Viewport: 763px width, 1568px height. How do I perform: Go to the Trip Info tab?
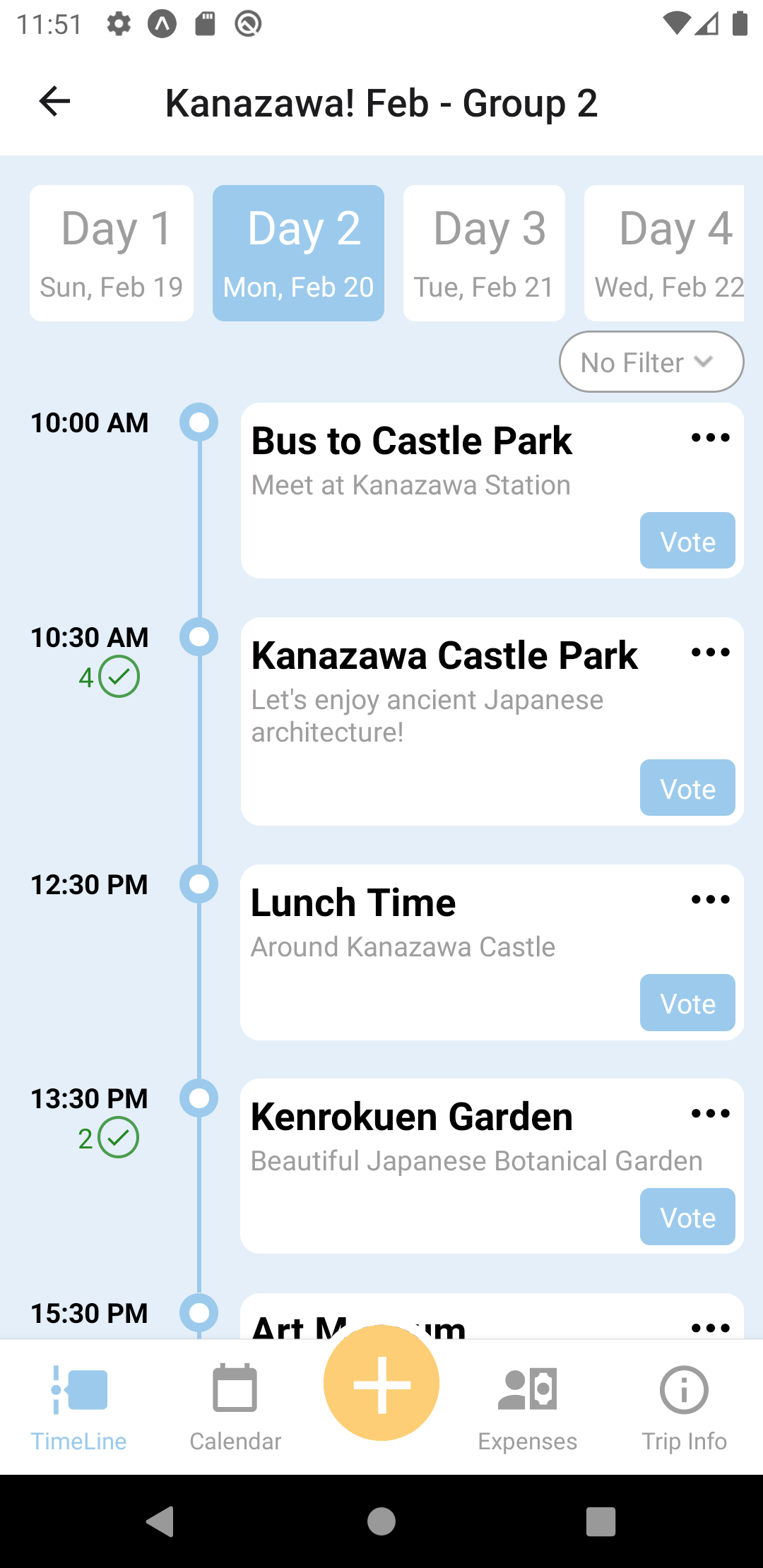click(684, 1406)
